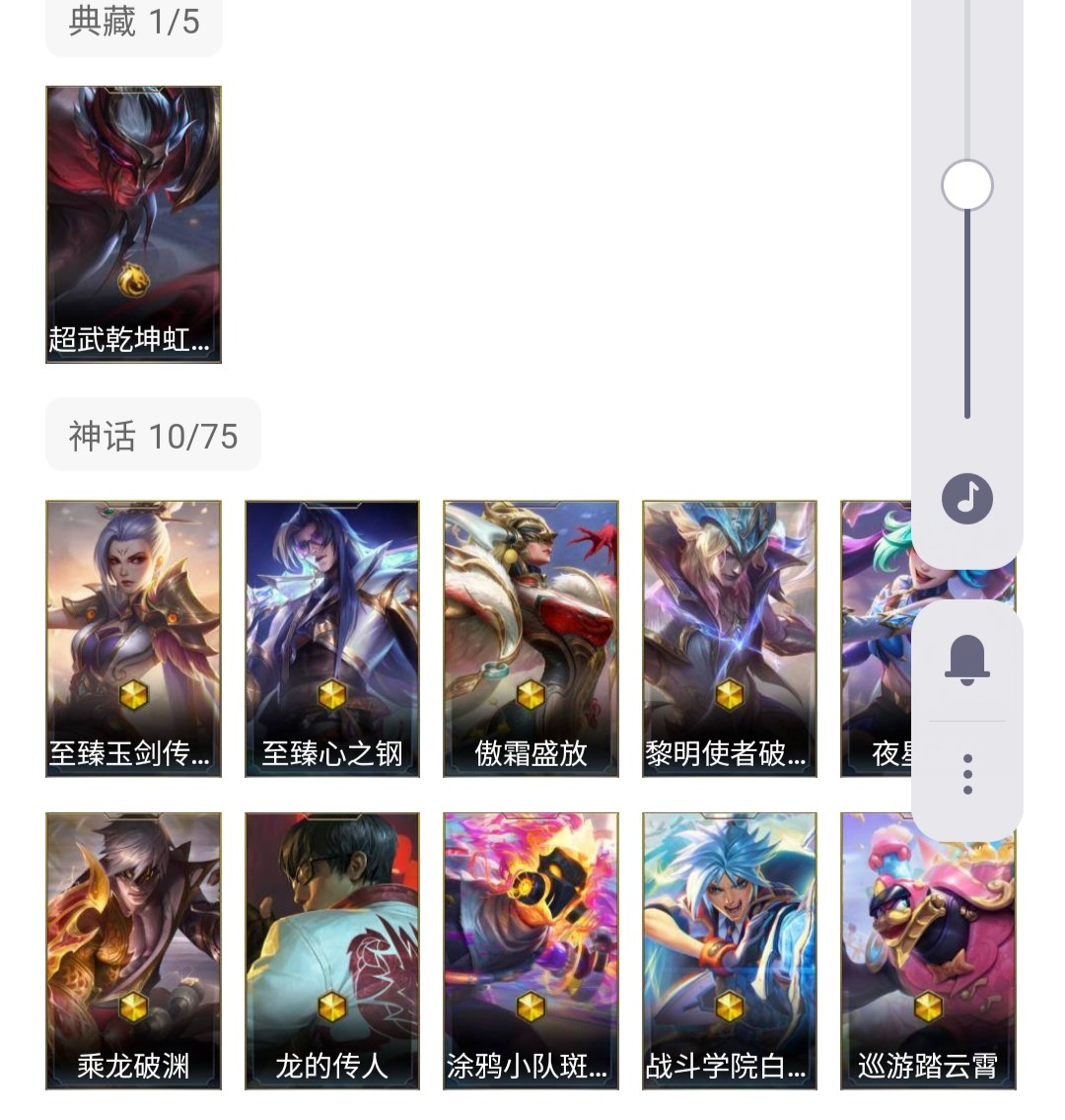The width and height of the screenshot is (1065, 1120).
Task: Open the 至臻玉剑传 skin card
Action: (x=133, y=639)
